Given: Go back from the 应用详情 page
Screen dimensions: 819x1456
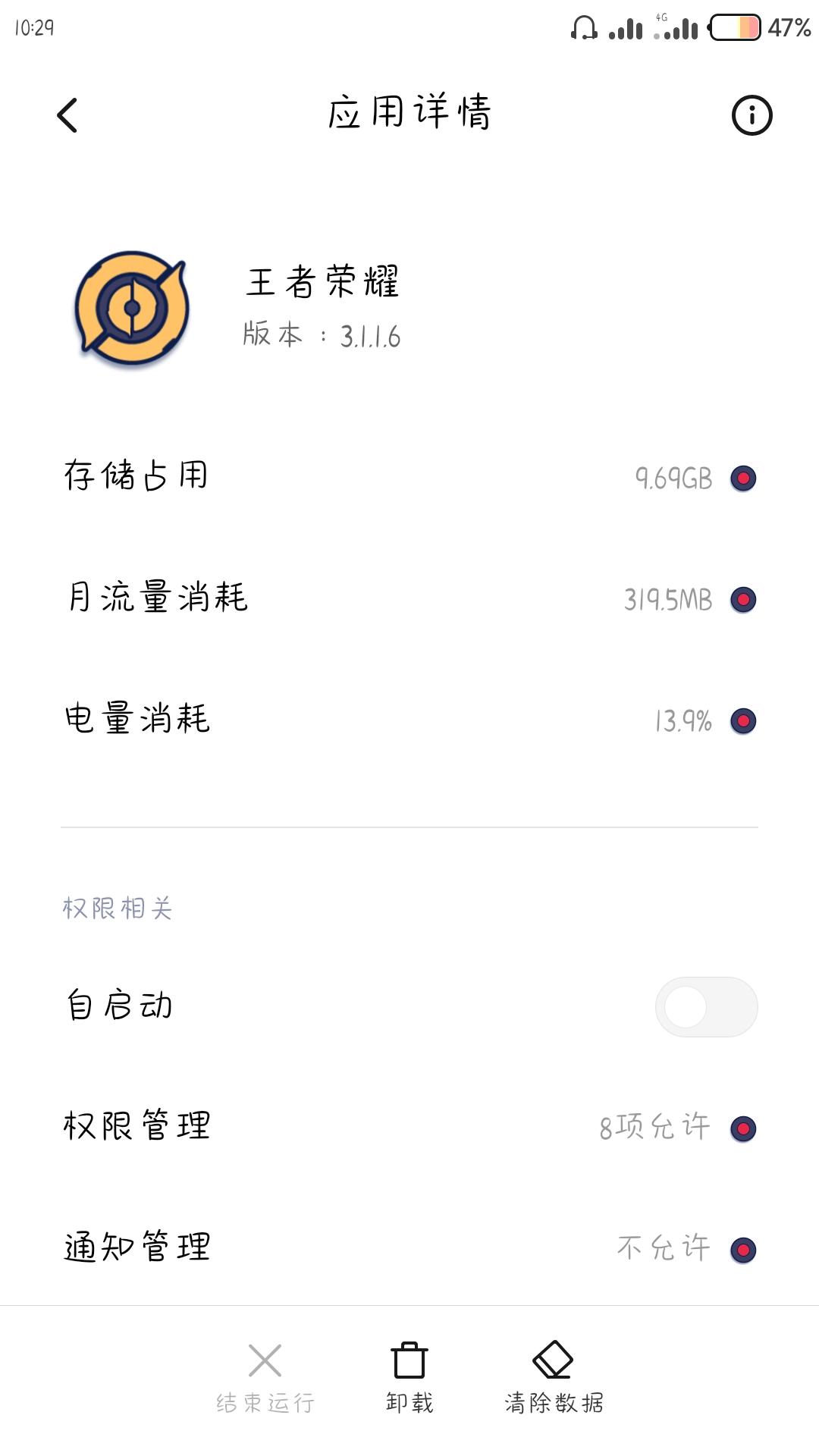Looking at the screenshot, I should (67, 115).
